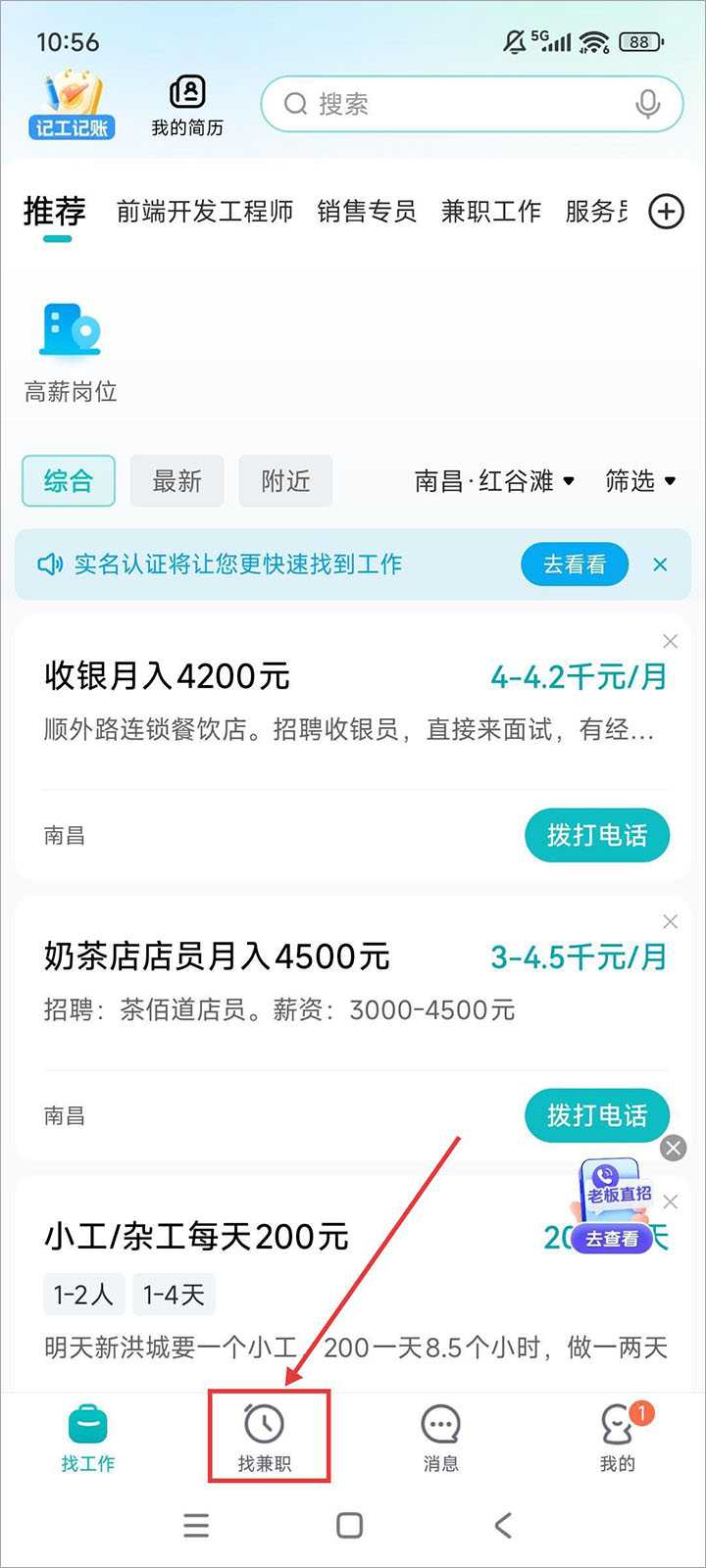Dismiss the 实名认证 banner

point(660,564)
